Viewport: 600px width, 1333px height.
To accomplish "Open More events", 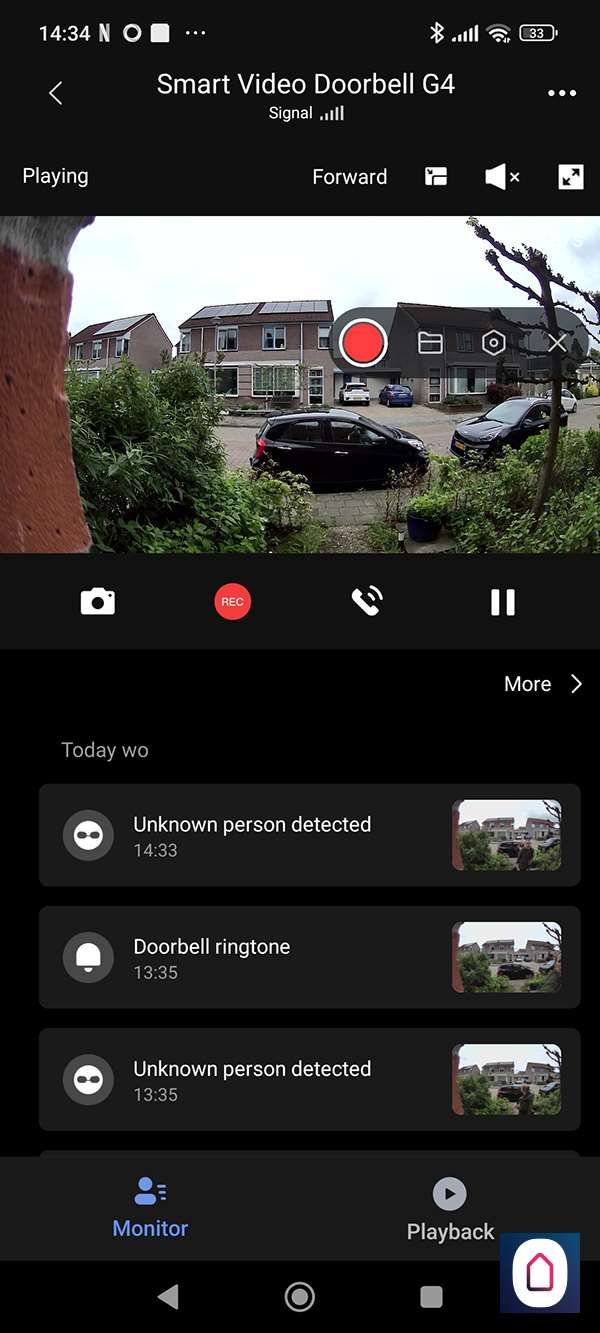I will pos(543,684).
